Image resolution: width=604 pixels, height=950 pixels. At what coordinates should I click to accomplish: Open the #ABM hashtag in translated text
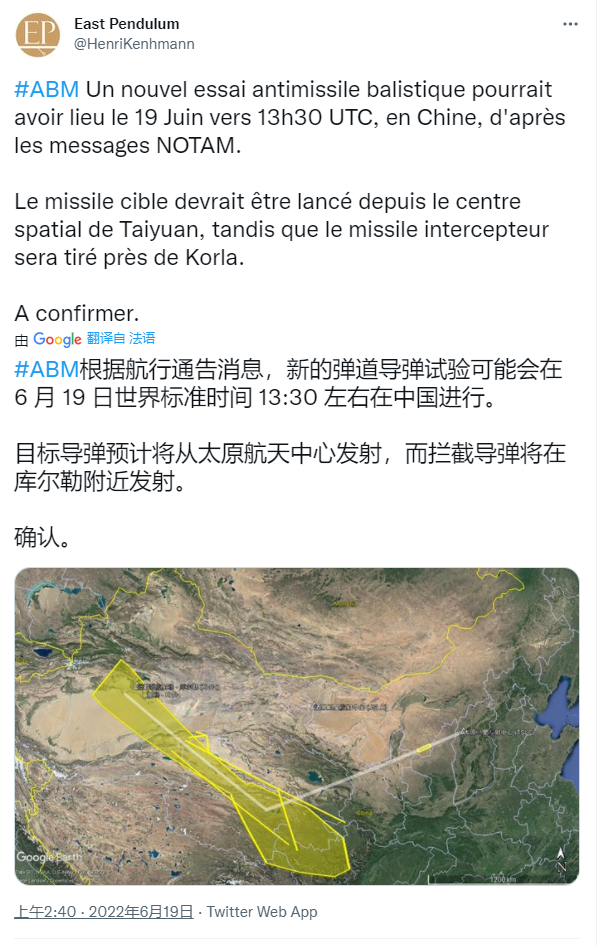46,367
